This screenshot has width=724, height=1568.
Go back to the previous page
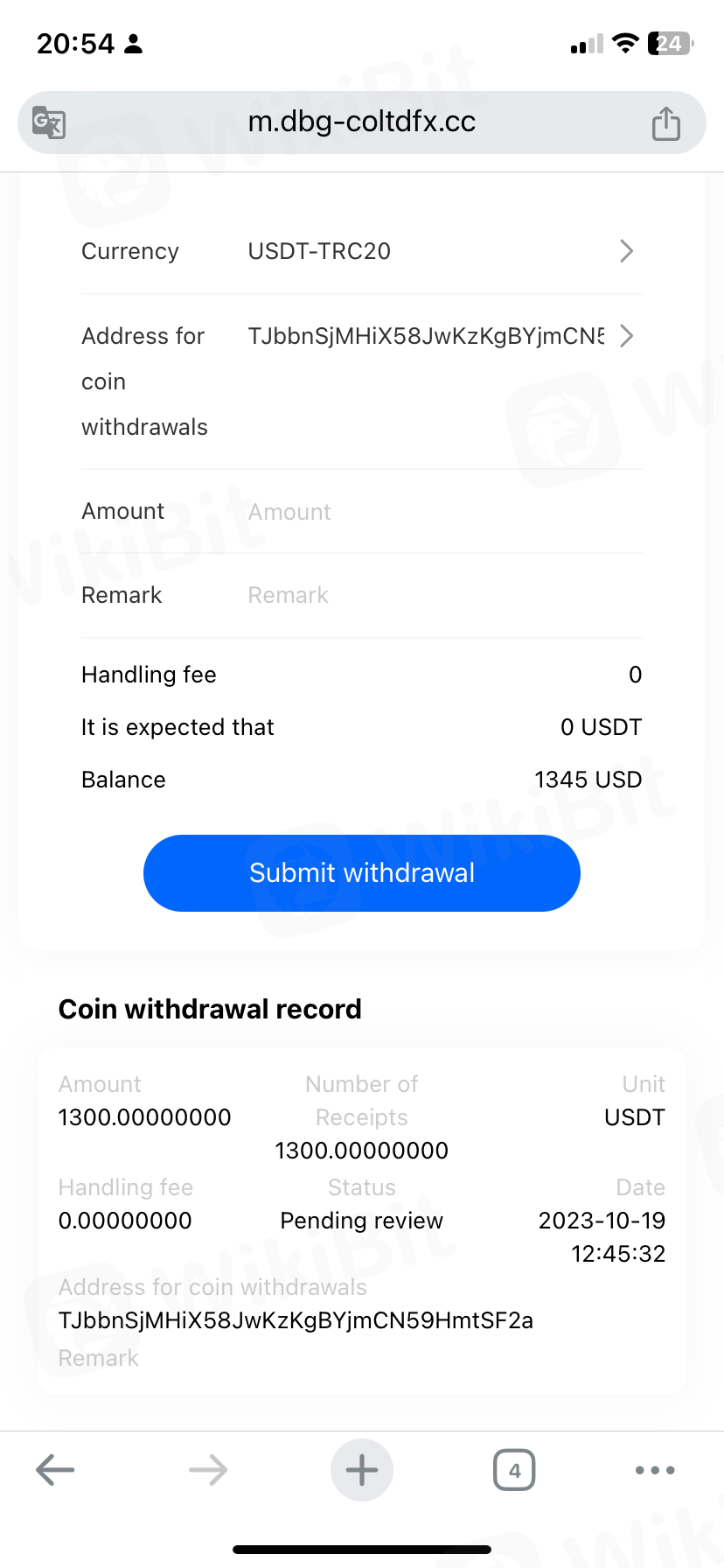pos(55,1470)
